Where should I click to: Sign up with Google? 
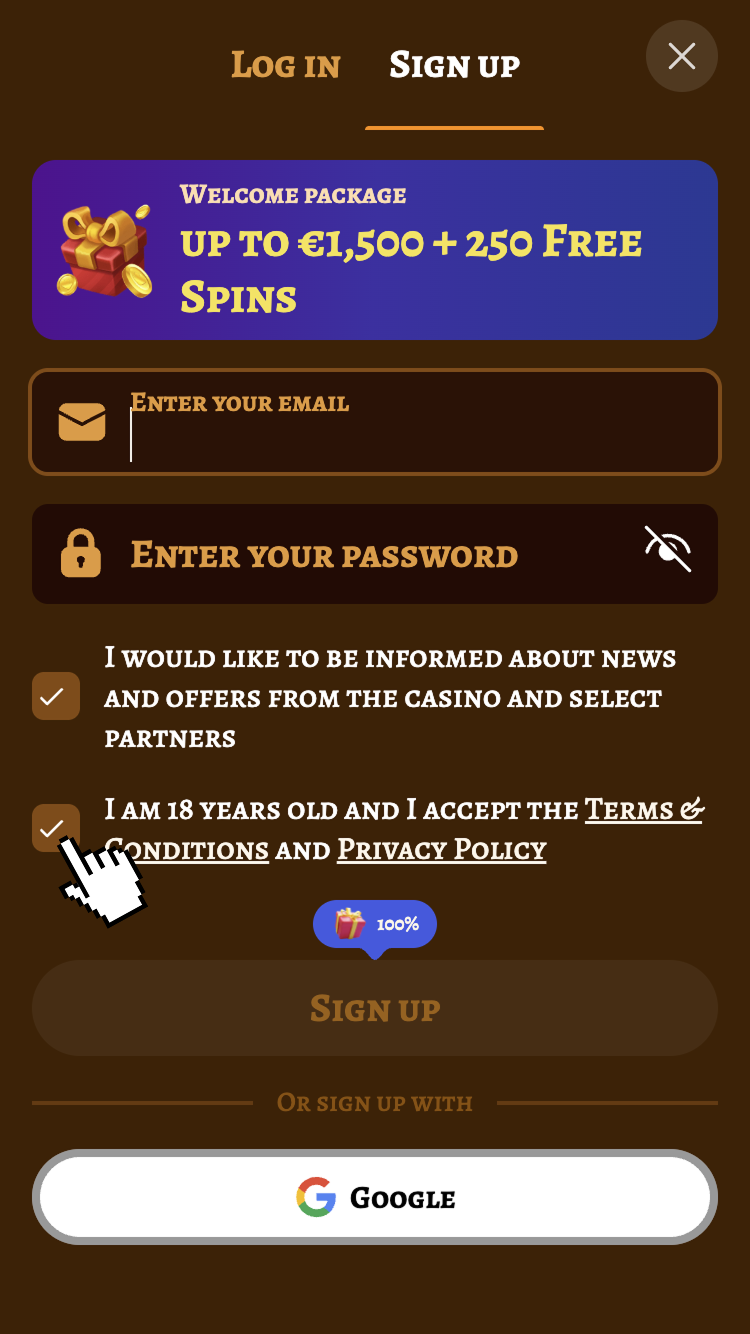tap(375, 1197)
